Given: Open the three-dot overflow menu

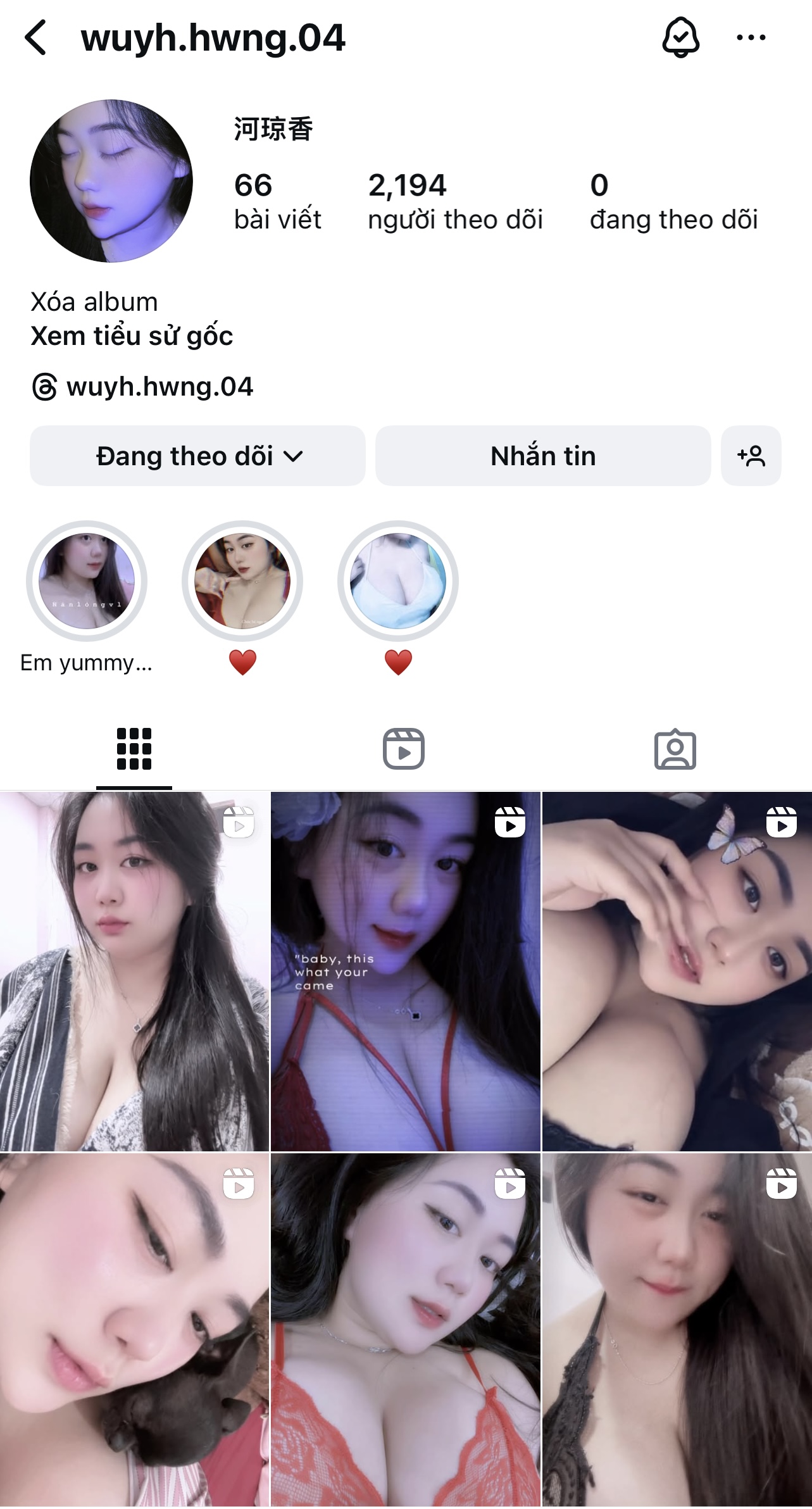Looking at the screenshot, I should 751,38.
